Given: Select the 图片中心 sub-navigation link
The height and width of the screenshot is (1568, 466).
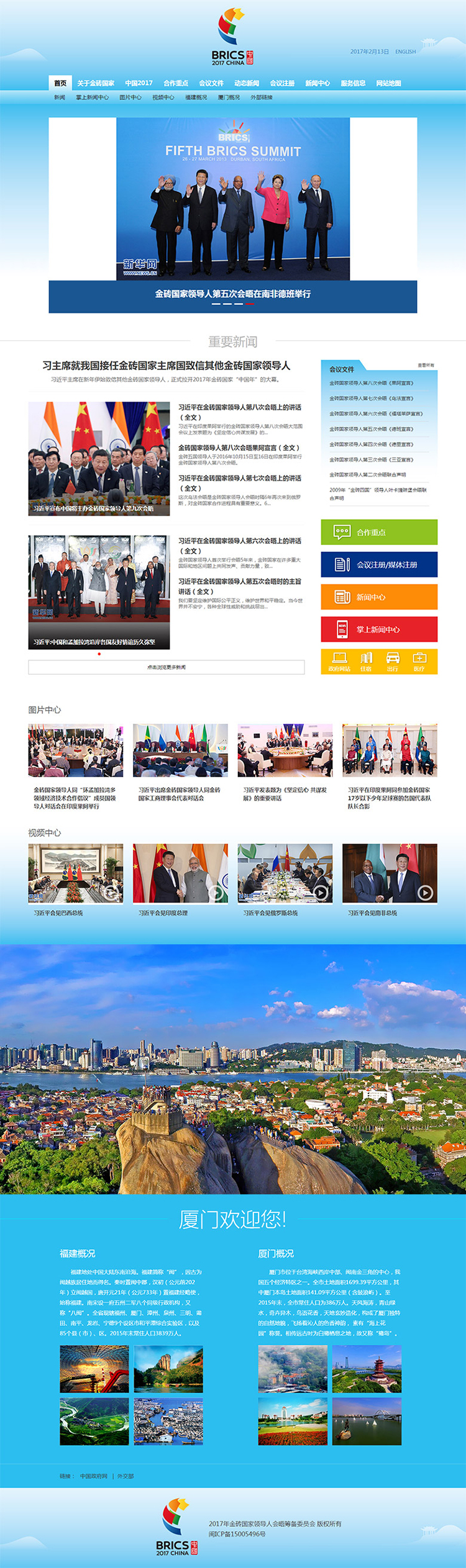Looking at the screenshot, I should click(x=130, y=97).
